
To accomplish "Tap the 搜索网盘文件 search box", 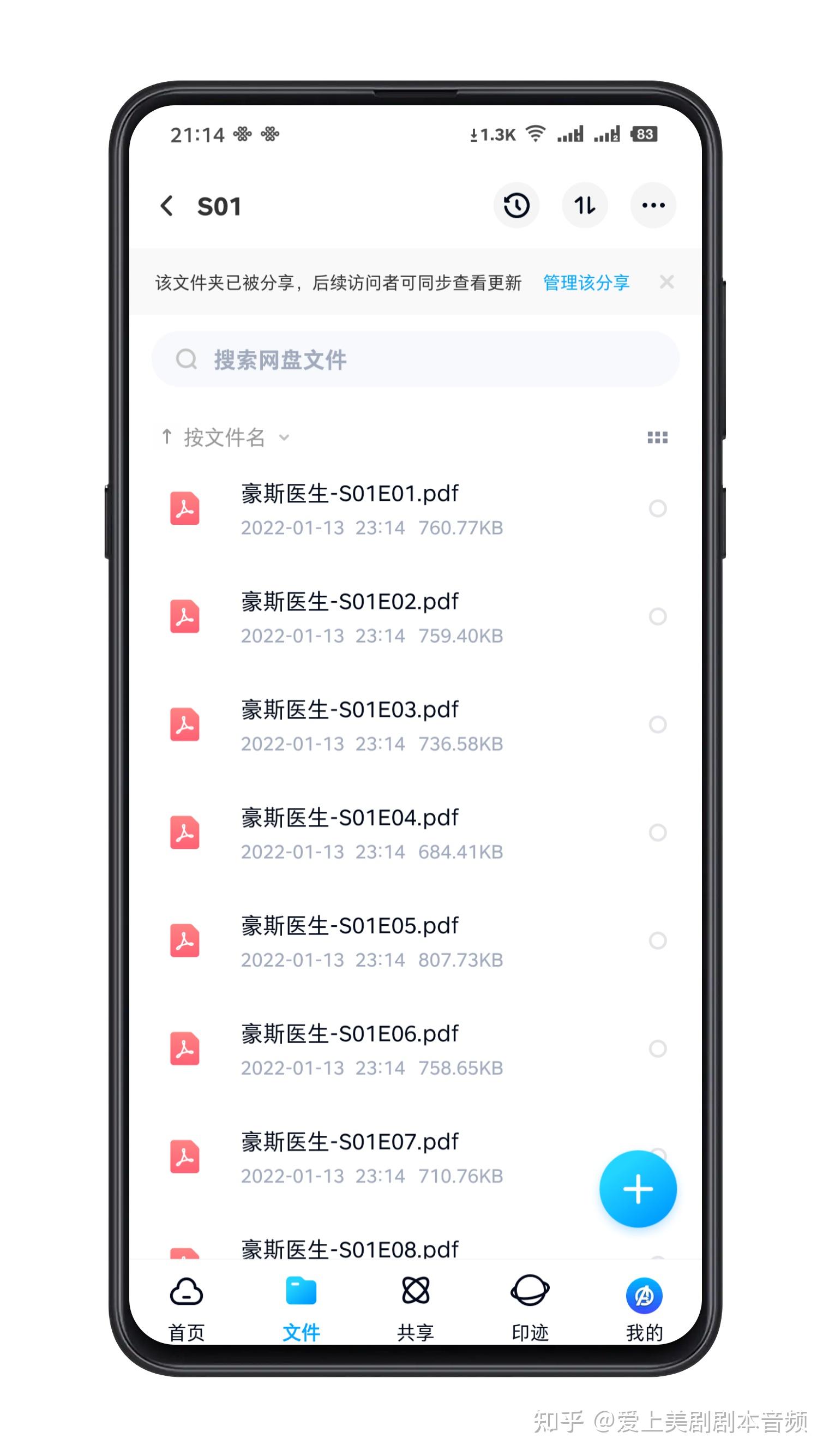I will point(415,359).
